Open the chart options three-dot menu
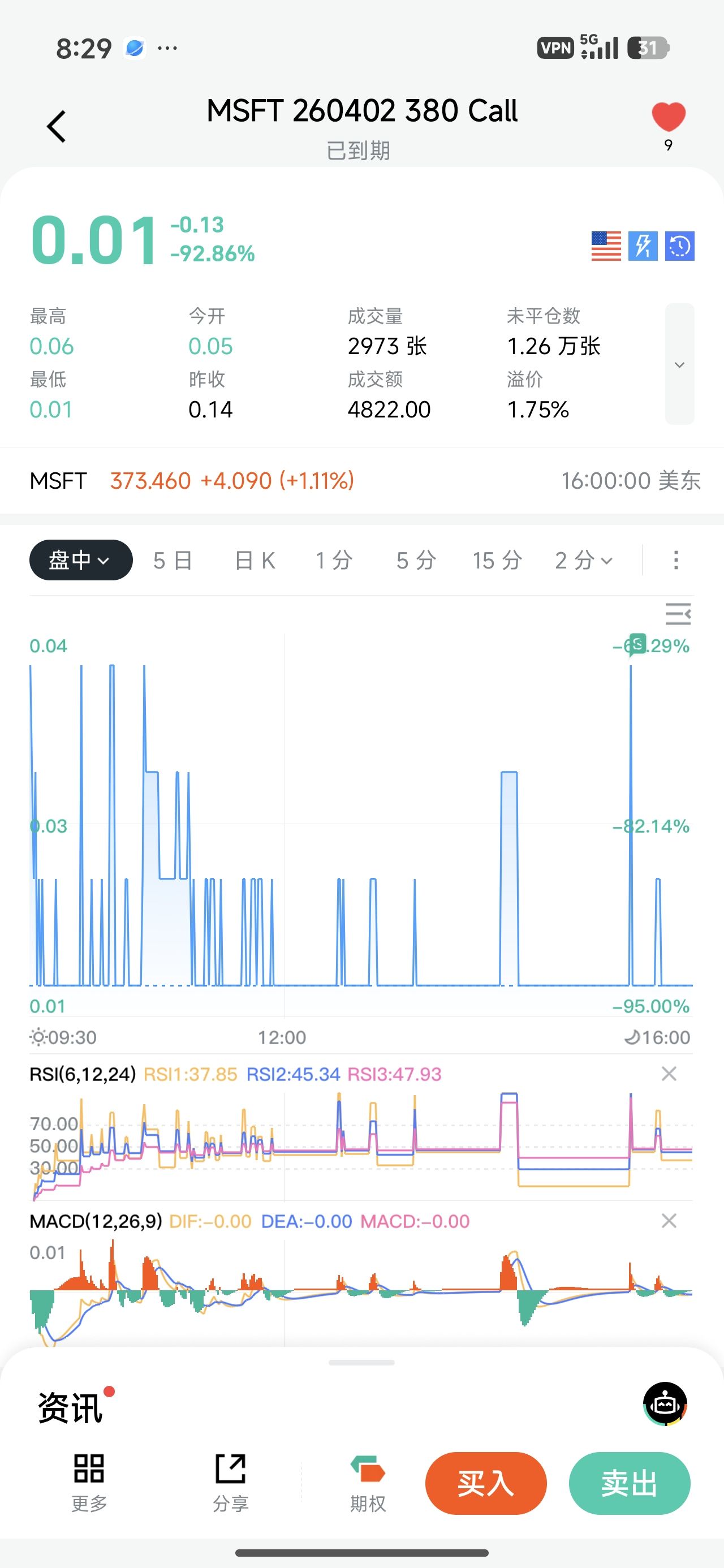The width and height of the screenshot is (724, 1568). [x=675, y=560]
